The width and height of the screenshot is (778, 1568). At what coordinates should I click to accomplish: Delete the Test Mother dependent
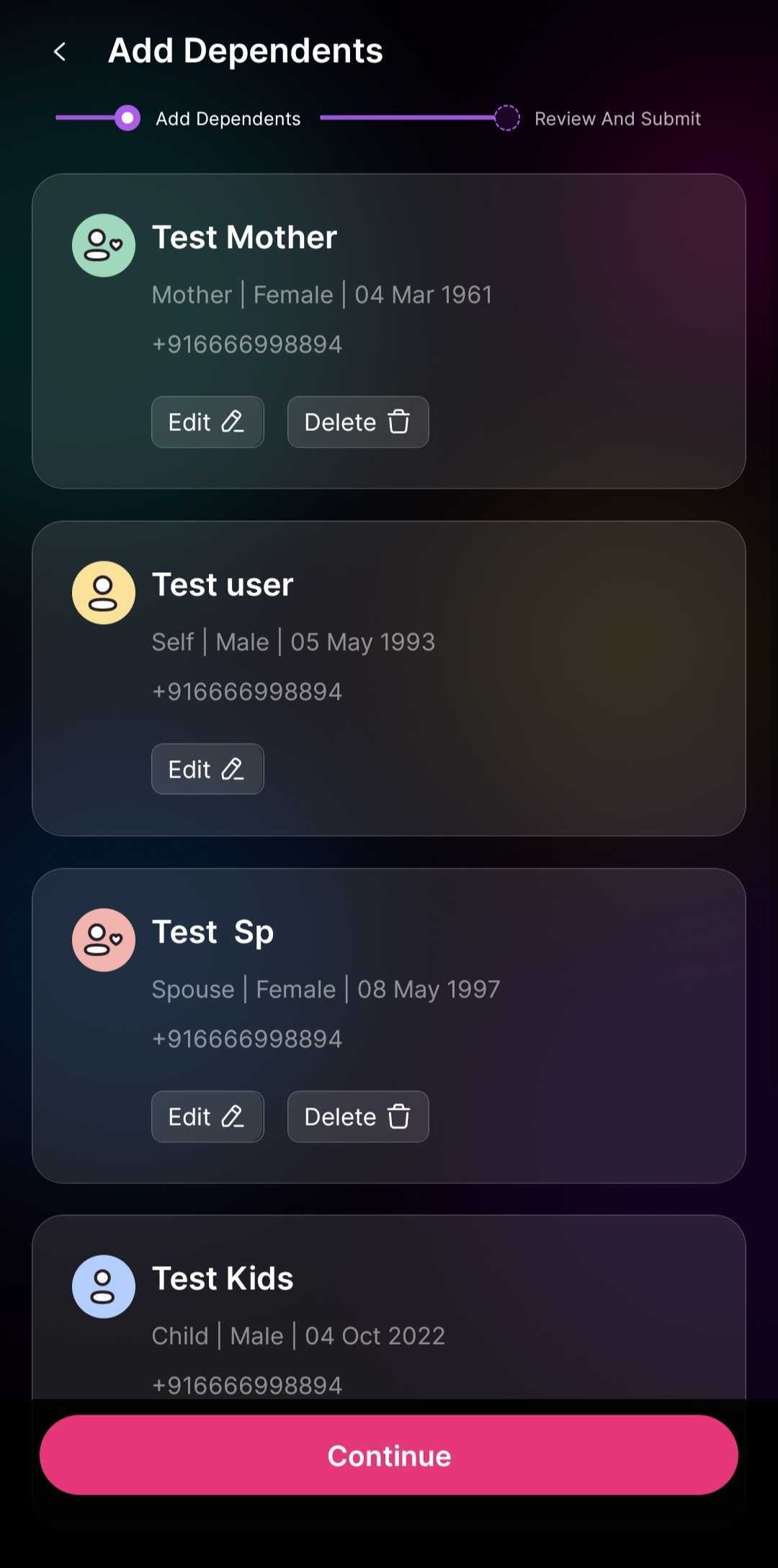[358, 422]
